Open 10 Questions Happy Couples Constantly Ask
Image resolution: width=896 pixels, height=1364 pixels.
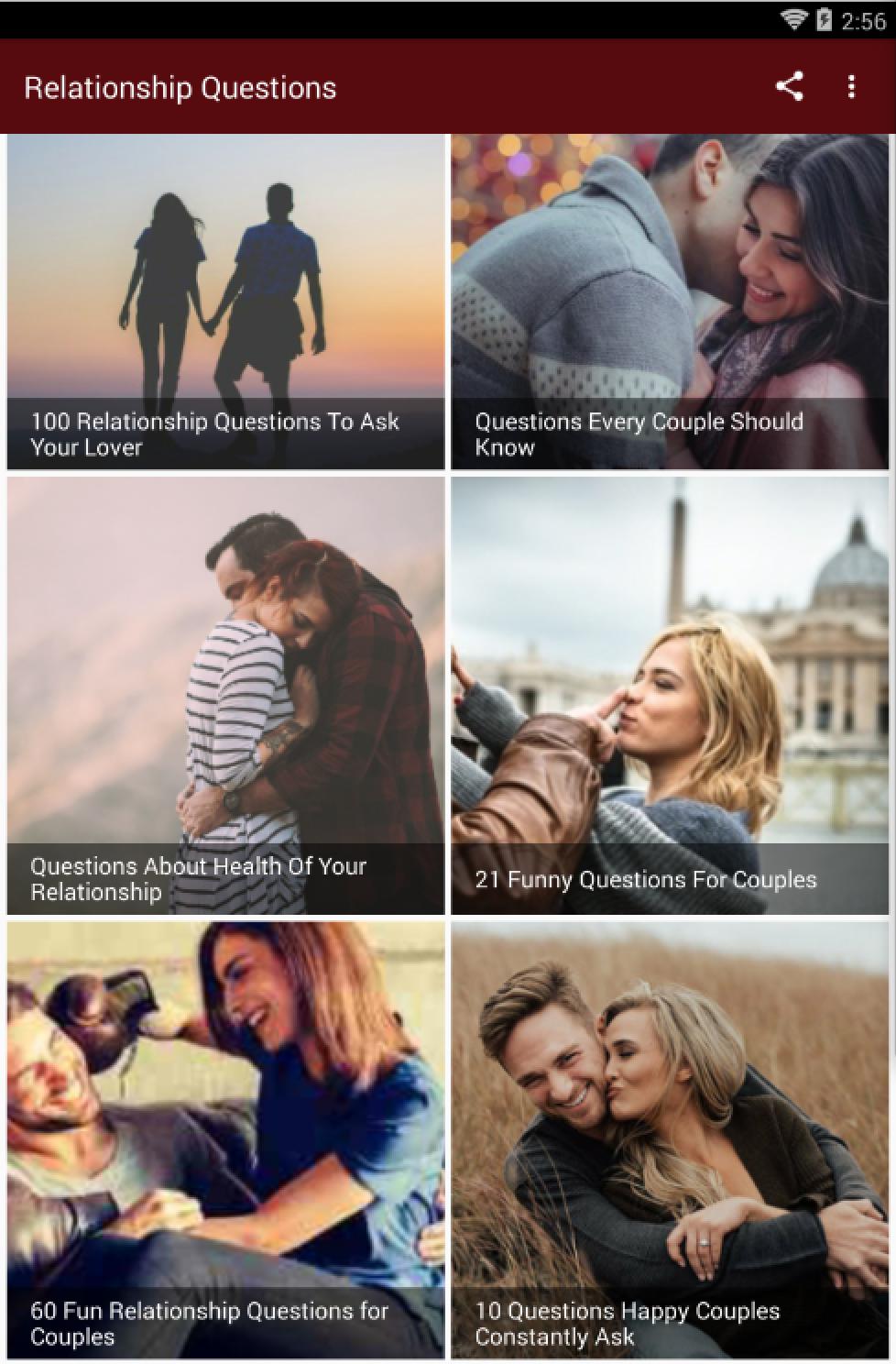pyautogui.click(x=670, y=1139)
